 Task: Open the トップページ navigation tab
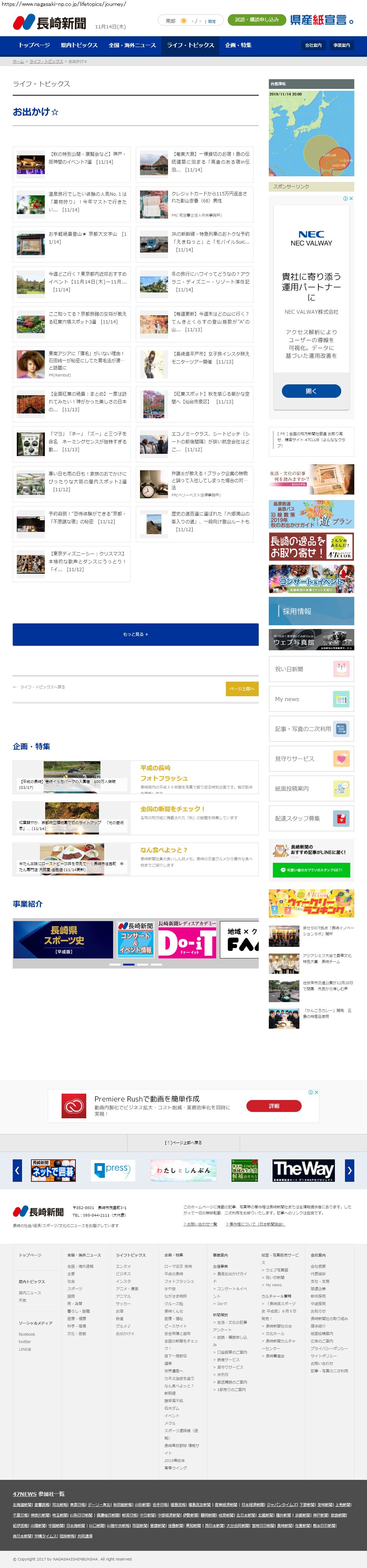point(34,45)
